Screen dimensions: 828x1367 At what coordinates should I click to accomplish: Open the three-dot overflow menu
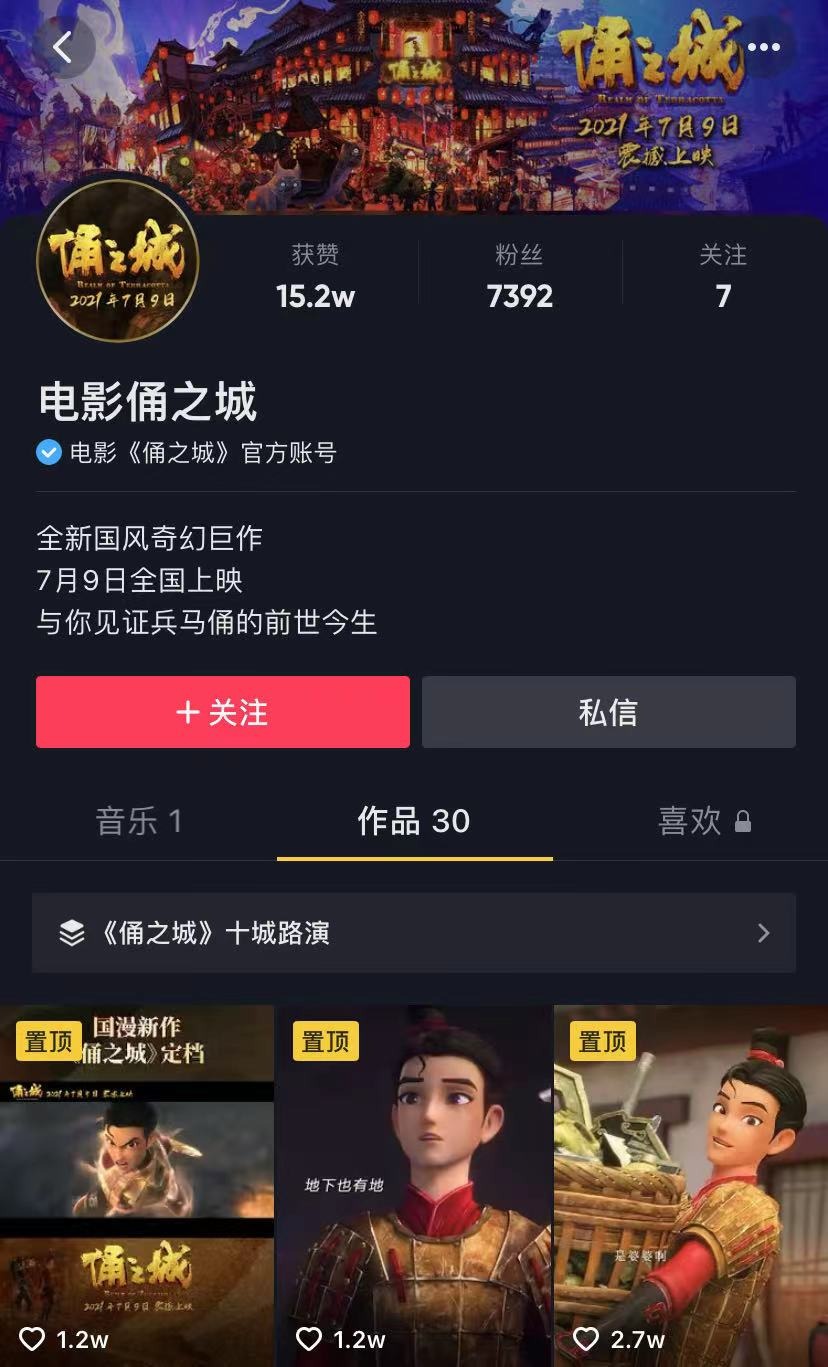point(764,48)
